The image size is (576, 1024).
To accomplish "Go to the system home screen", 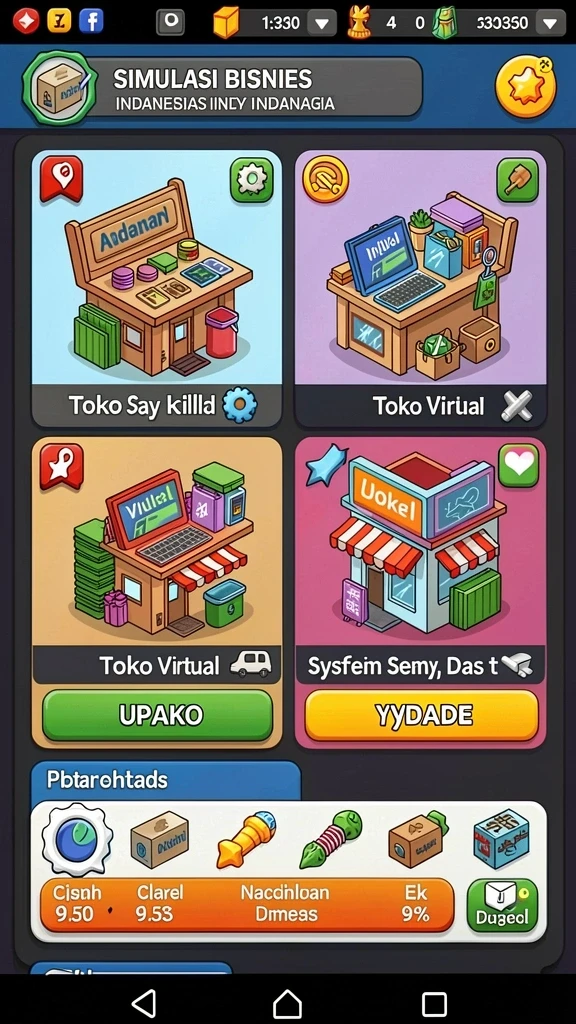I will [288, 1002].
